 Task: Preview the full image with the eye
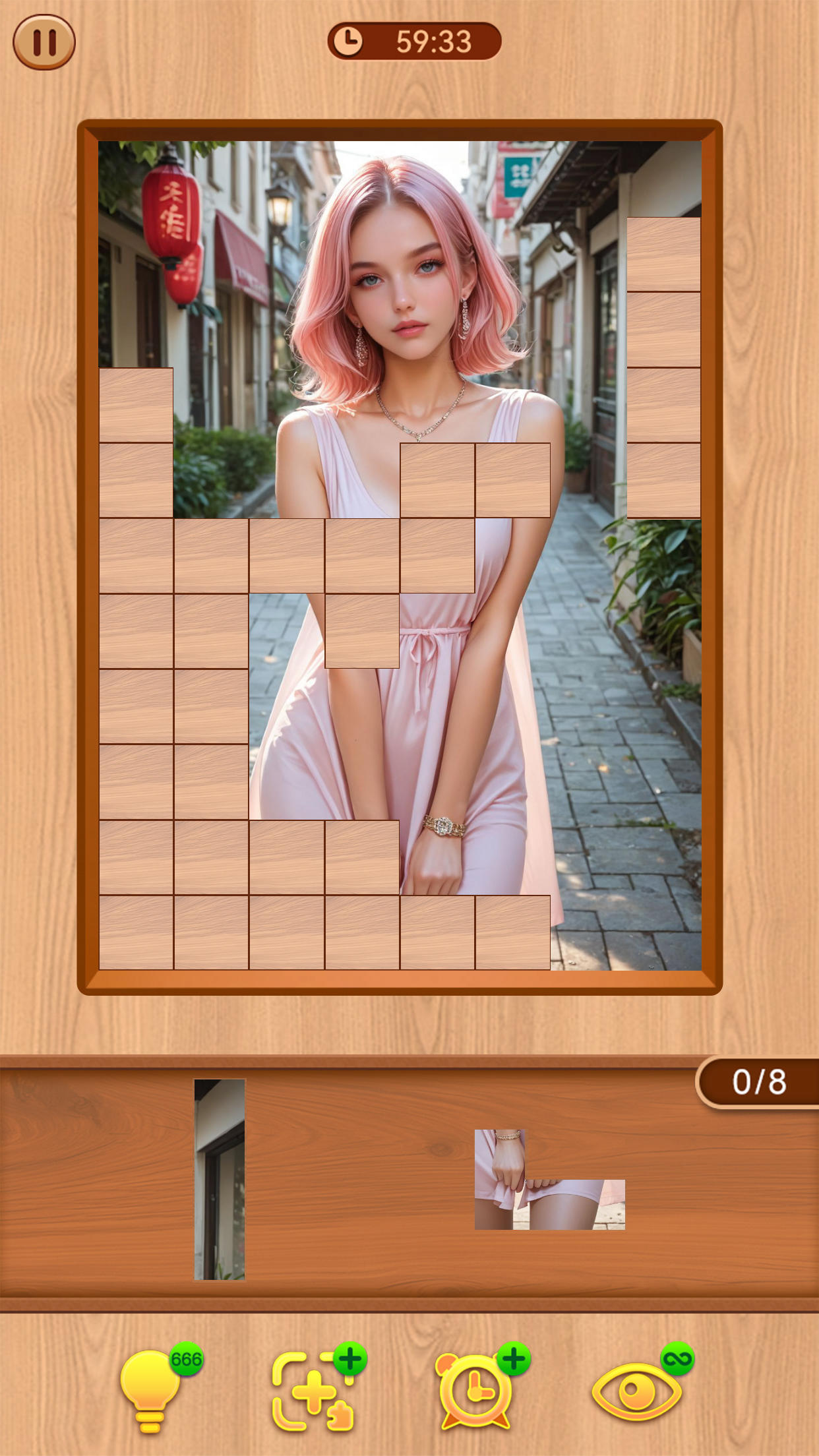coord(636,1391)
